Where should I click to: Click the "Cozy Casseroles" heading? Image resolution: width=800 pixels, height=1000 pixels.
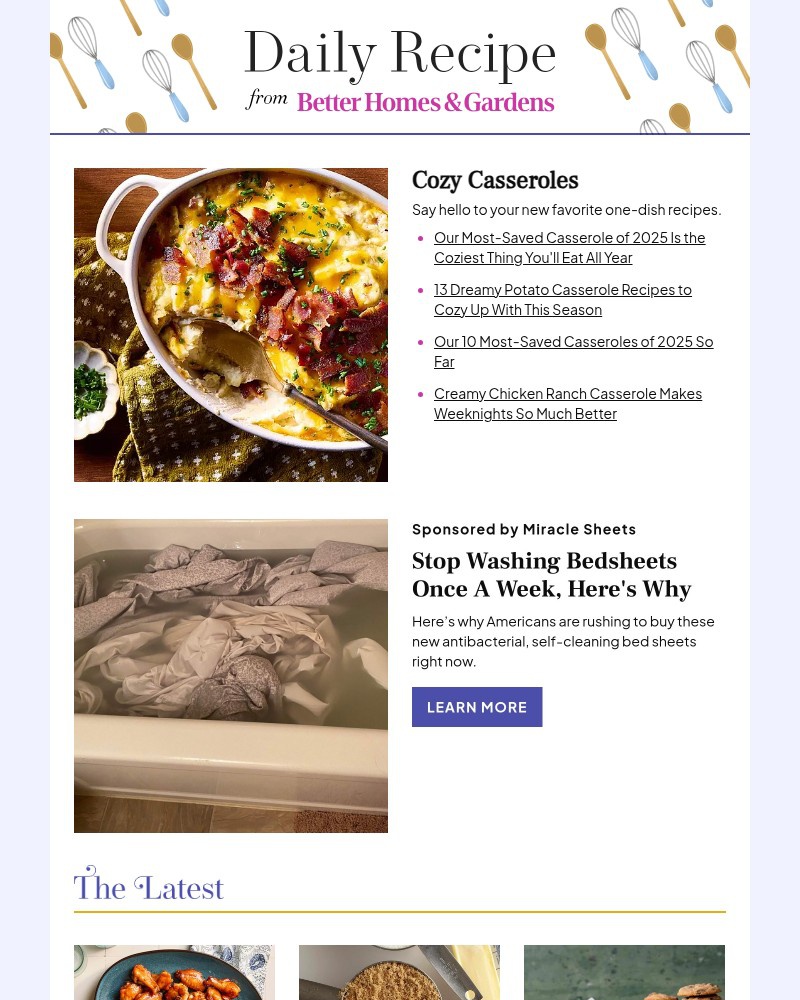(x=495, y=181)
